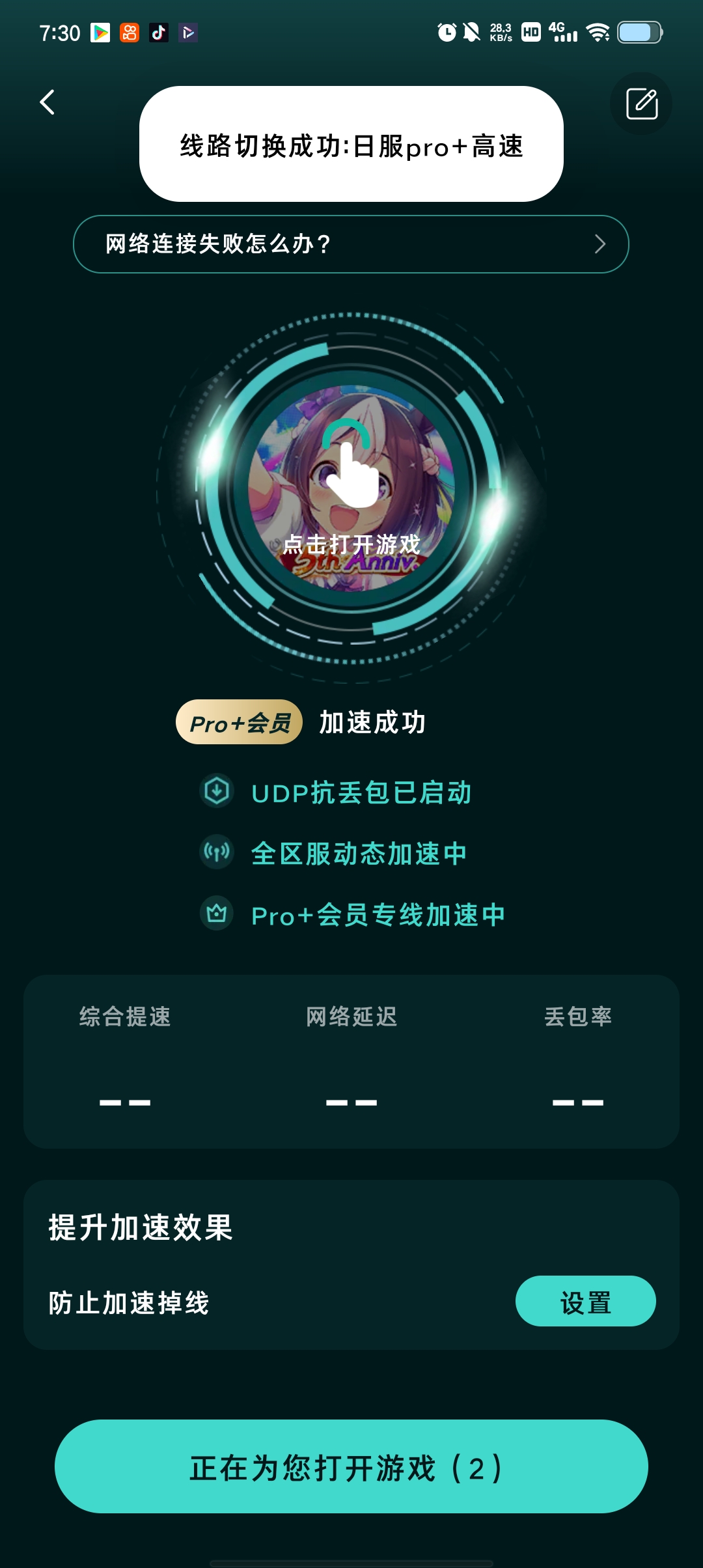Tap the 设置 button for 防止加速掉线
This screenshot has height=1568, width=703.
585,1301
